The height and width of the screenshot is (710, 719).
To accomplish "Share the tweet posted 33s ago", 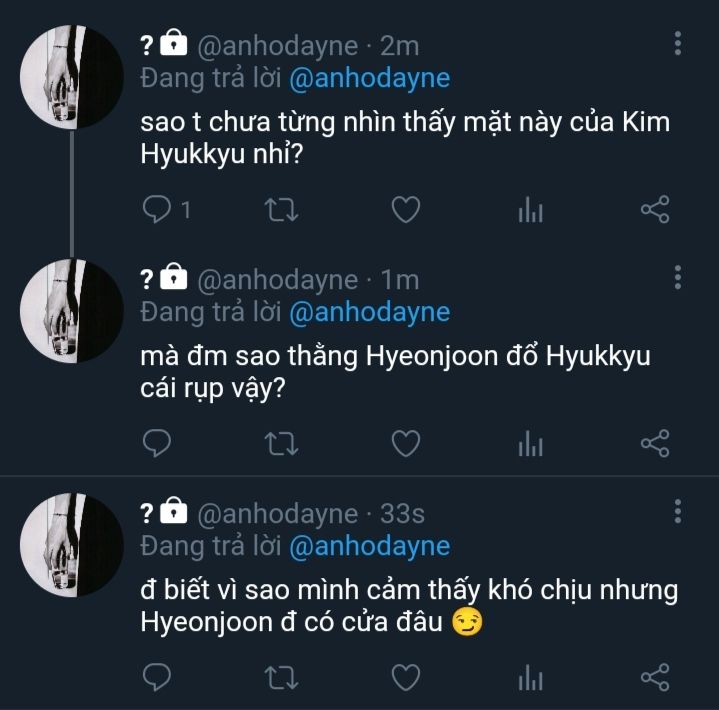I will point(654,677).
